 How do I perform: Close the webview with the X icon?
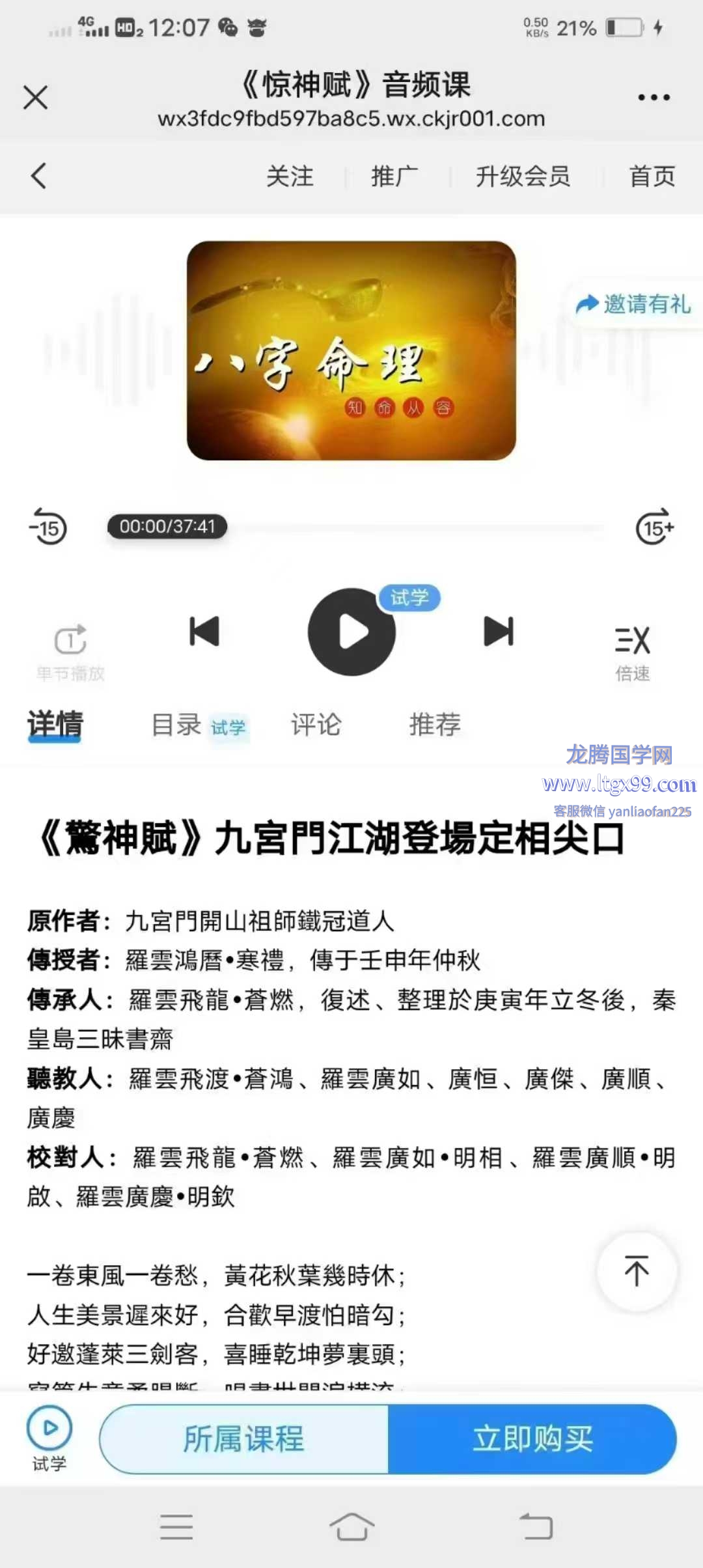[x=36, y=98]
